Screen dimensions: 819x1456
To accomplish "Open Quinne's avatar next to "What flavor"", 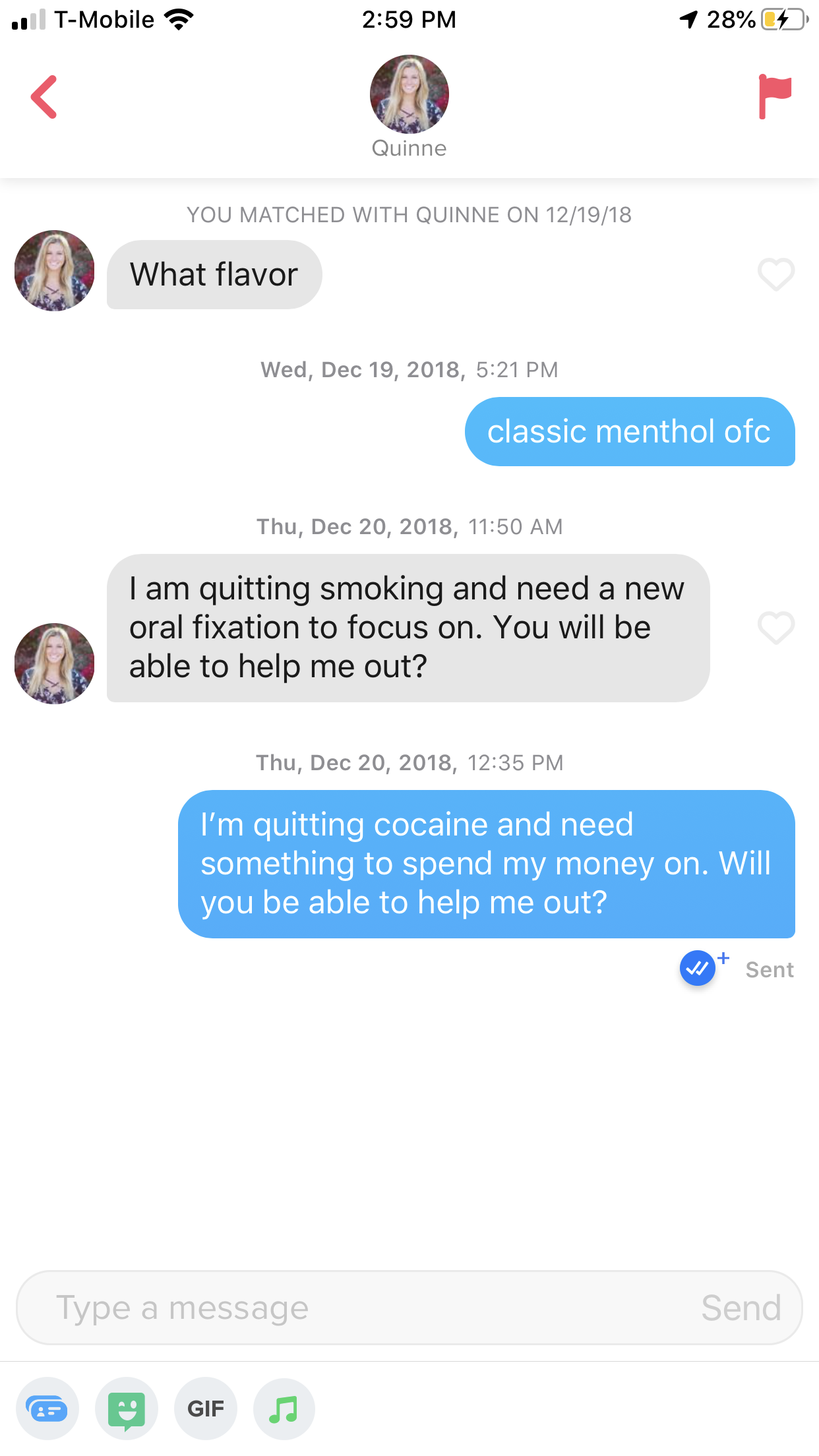I will point(55,270).
